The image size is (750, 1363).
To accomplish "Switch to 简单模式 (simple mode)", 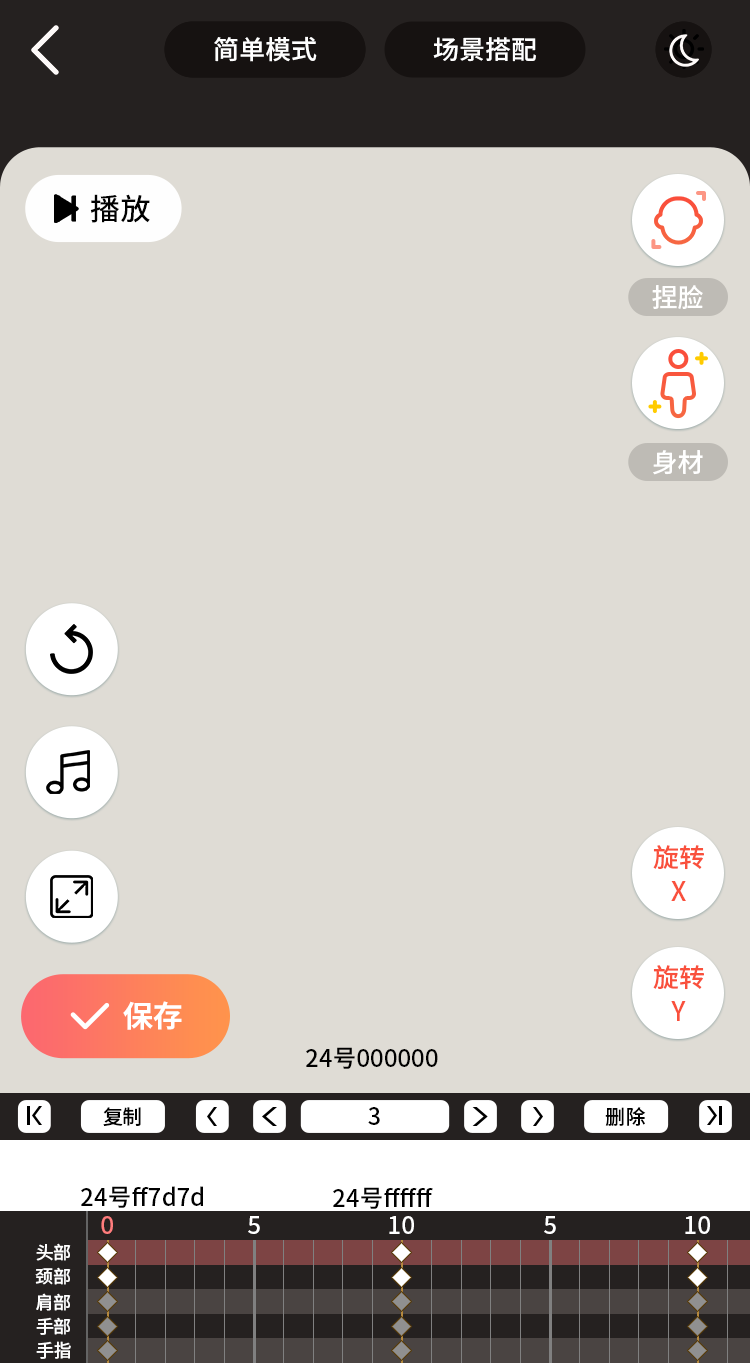I will [x=265, y=50].
